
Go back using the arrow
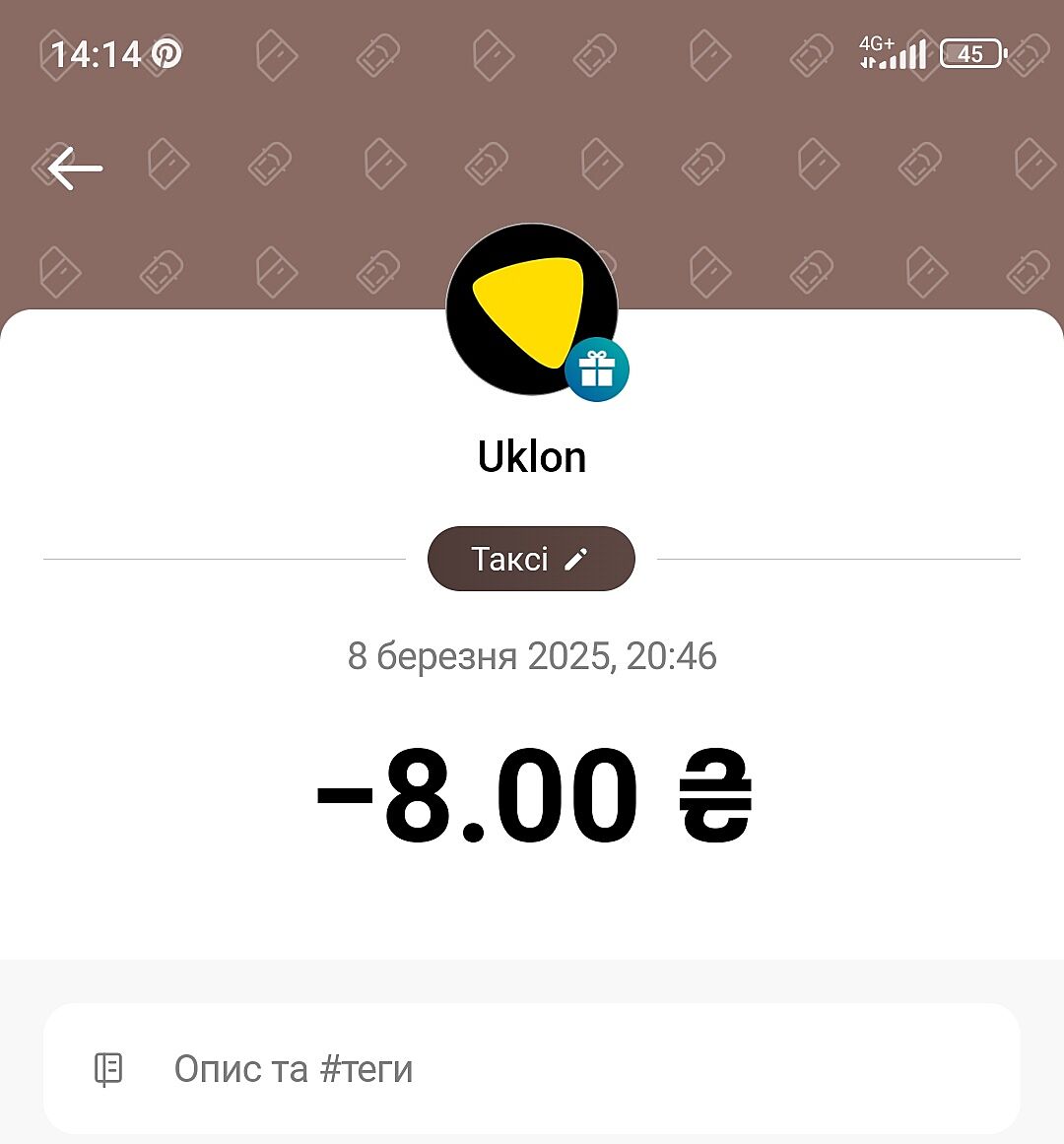75,168
